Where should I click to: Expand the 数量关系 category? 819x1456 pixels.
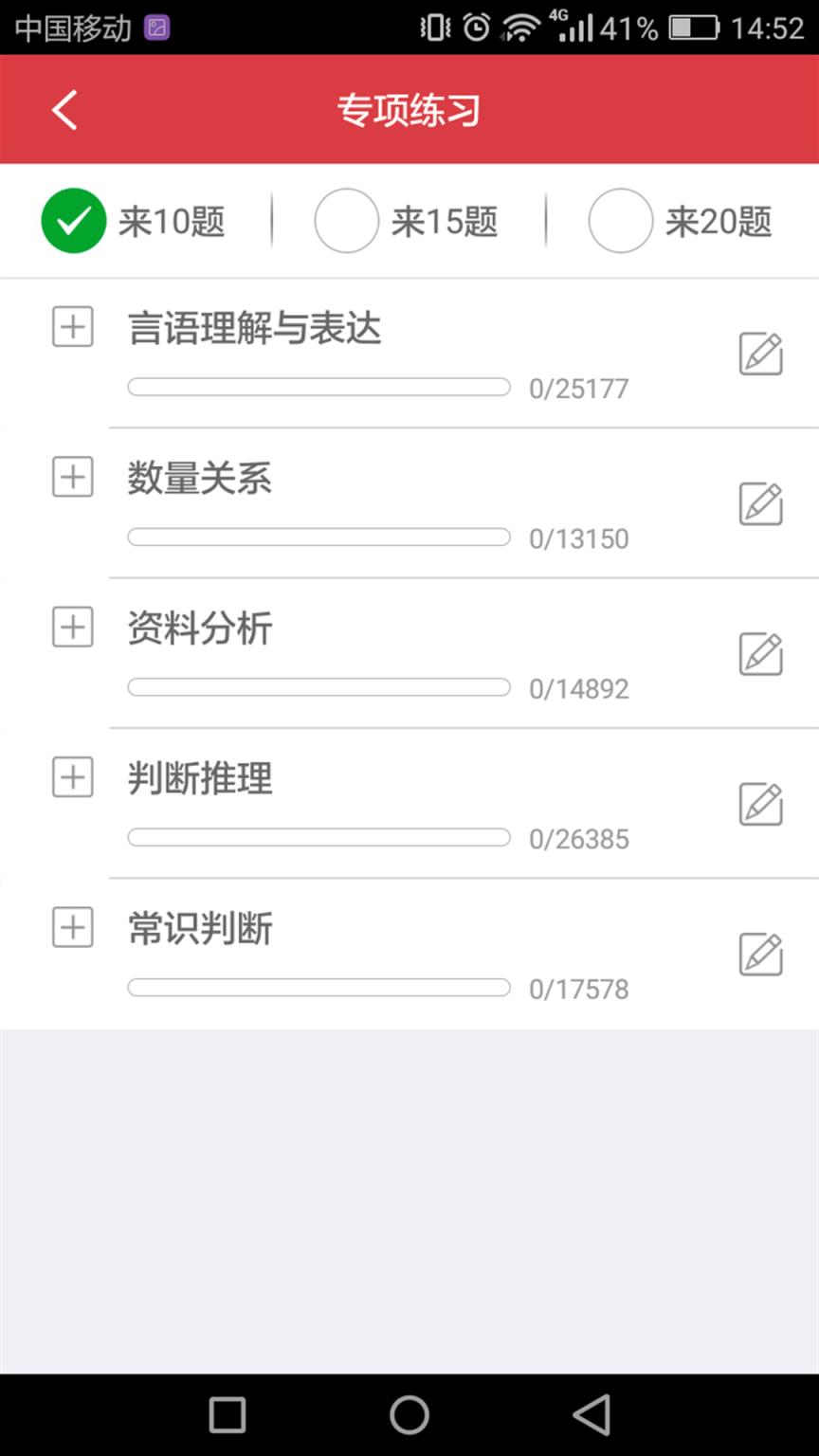click(x=72, y=477)
